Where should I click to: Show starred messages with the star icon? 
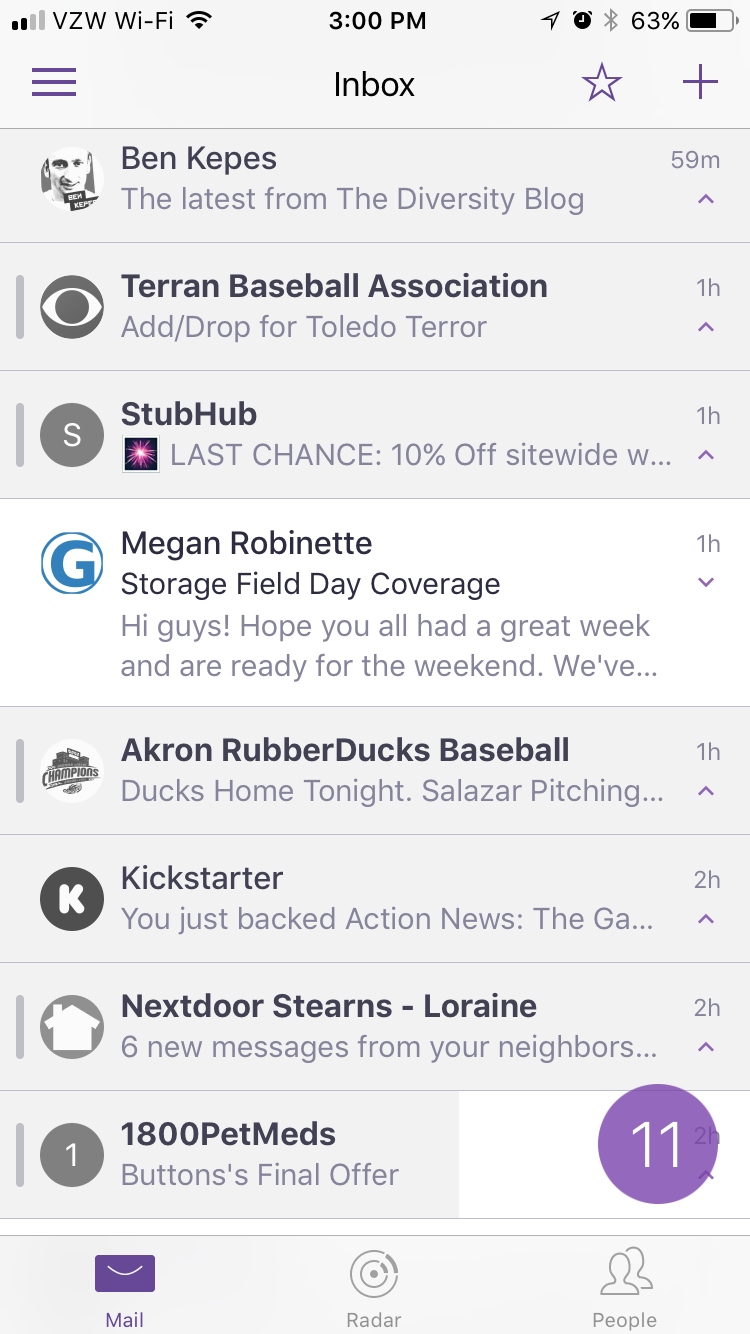pos(601,83)
